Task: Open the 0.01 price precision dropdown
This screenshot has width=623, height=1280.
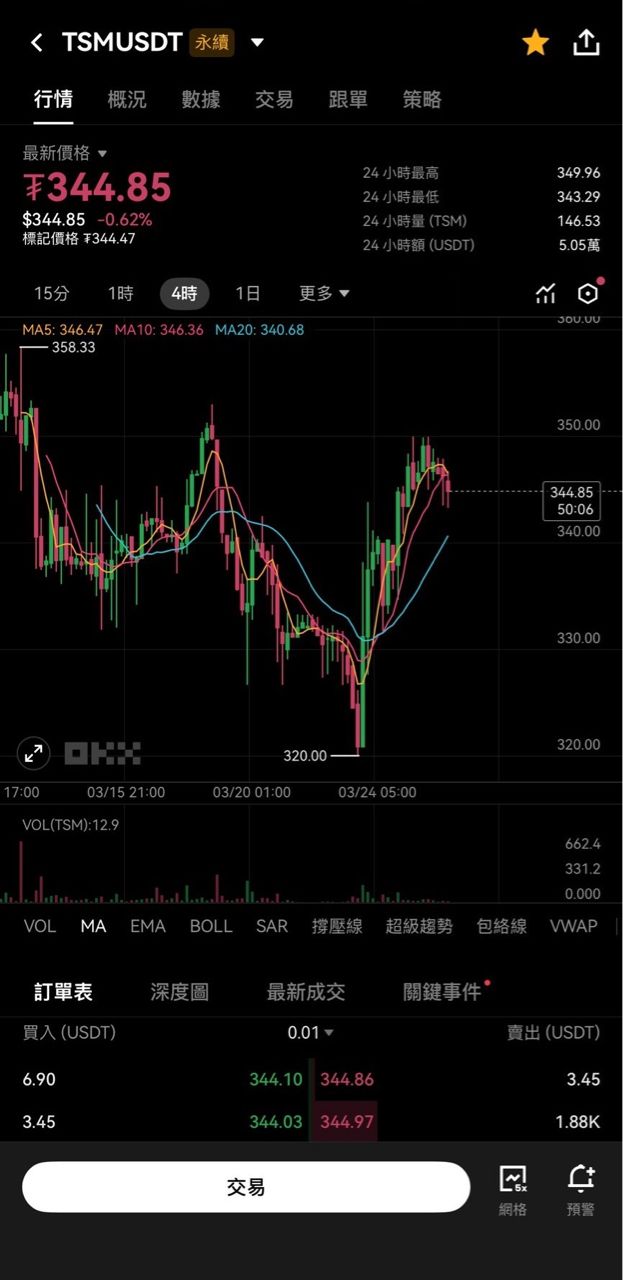Action: click(311, 1032)
